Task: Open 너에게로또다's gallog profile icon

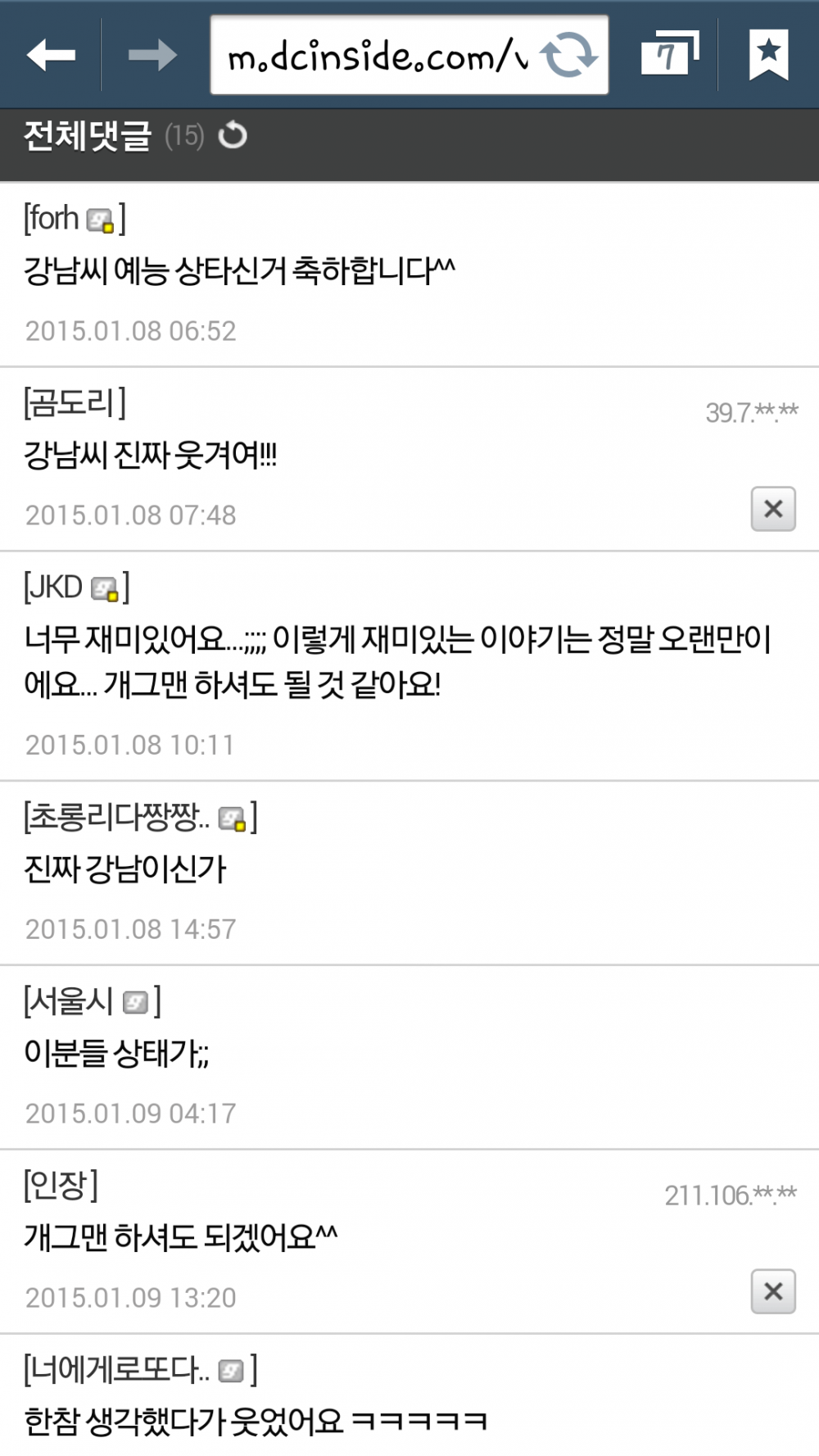Action: [x=232, y=1371]
